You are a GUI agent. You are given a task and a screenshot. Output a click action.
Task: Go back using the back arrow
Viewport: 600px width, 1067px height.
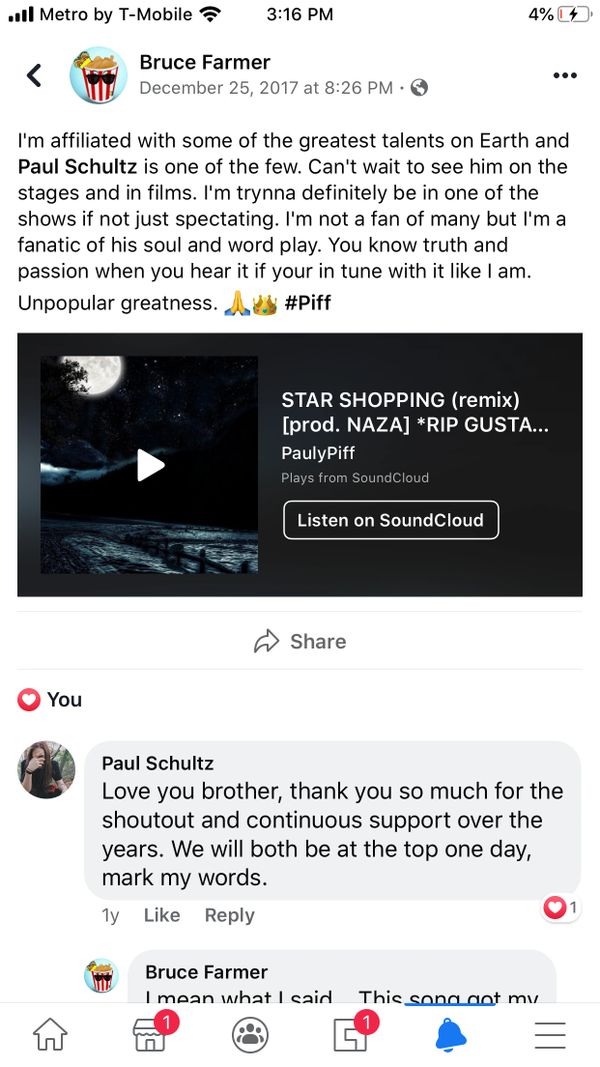tap(34, 75)
